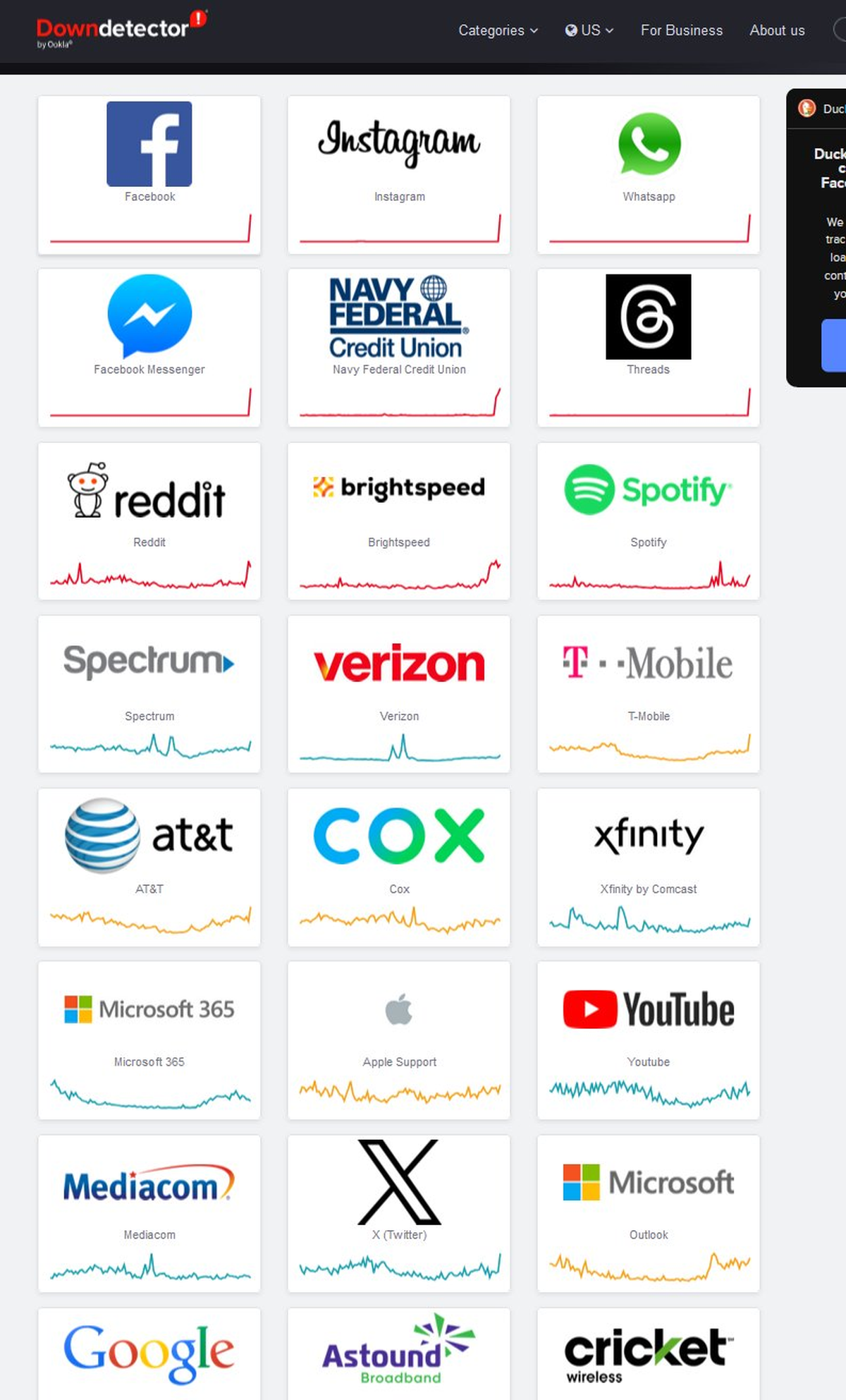Open the Microsoft 365 card
The width and height of the screenshot is (846, 1400).
coord(149,1040)
